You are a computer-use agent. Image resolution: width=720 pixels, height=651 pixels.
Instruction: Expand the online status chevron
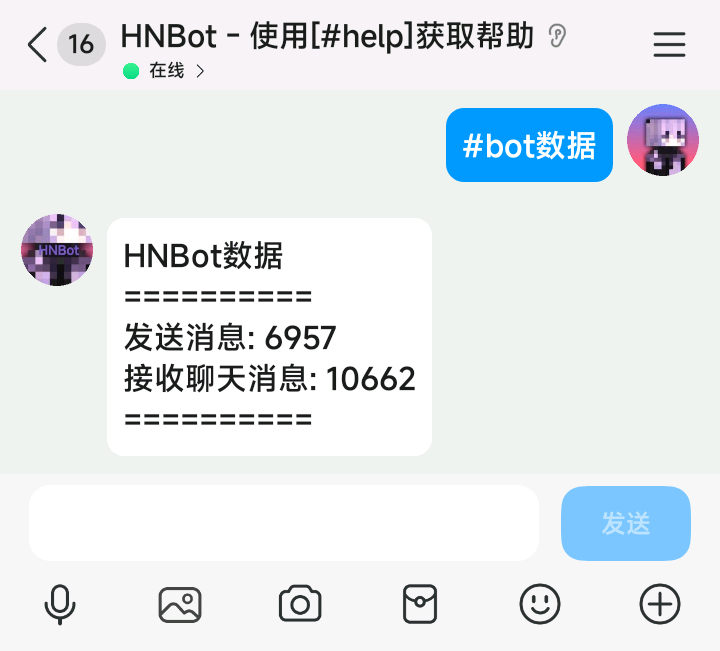[x=201, y=71]
